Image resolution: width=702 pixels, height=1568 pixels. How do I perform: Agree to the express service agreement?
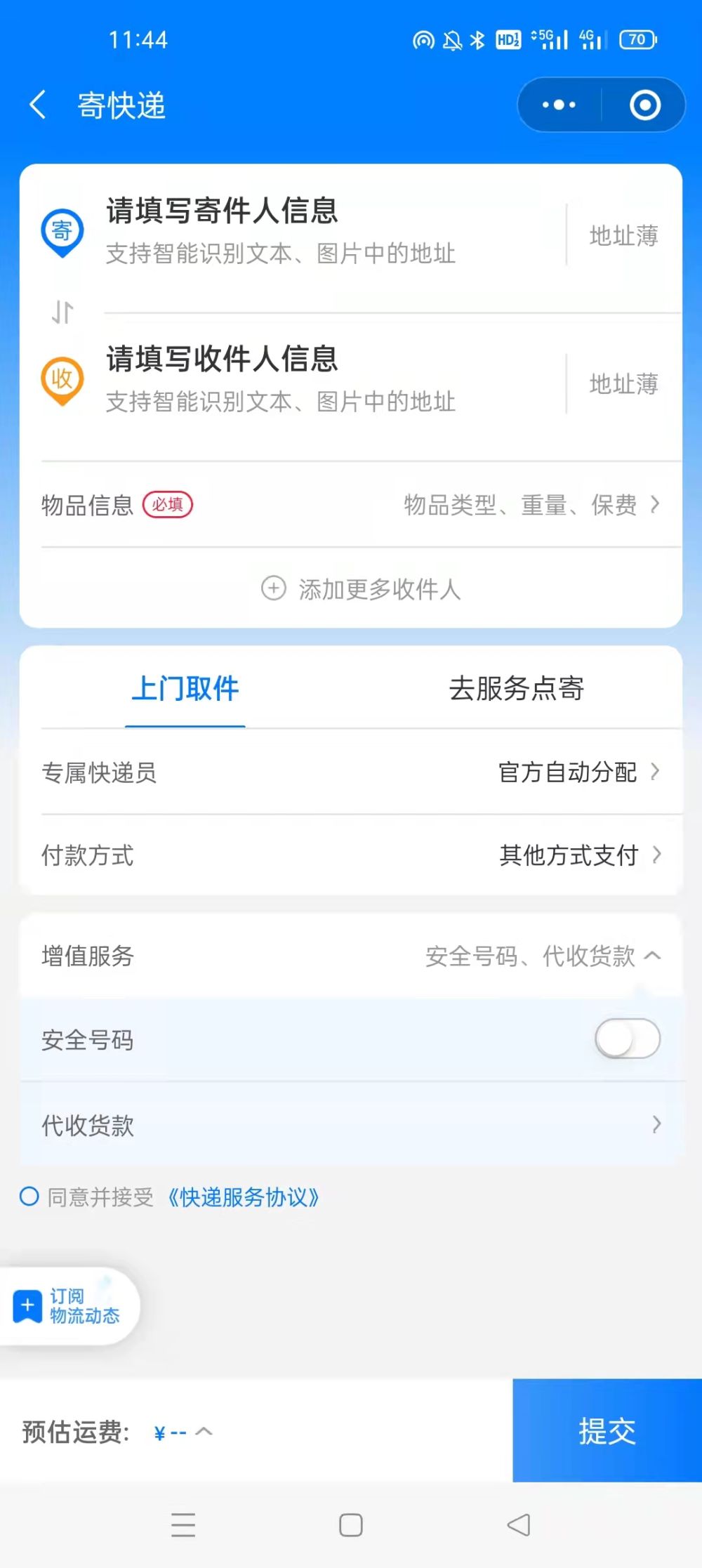(x=29, y=1197)
